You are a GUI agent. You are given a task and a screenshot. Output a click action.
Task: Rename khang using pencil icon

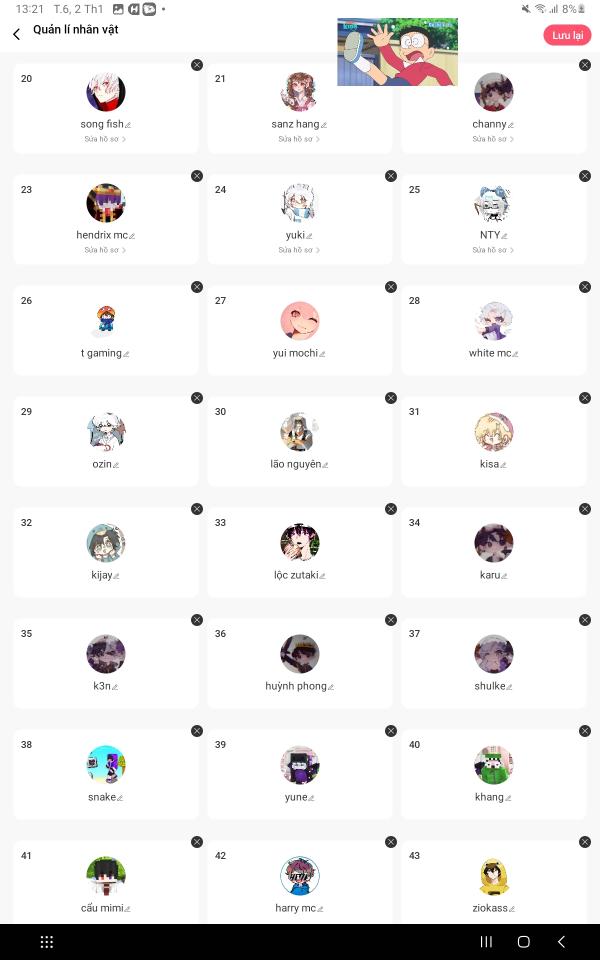point(508,798)
